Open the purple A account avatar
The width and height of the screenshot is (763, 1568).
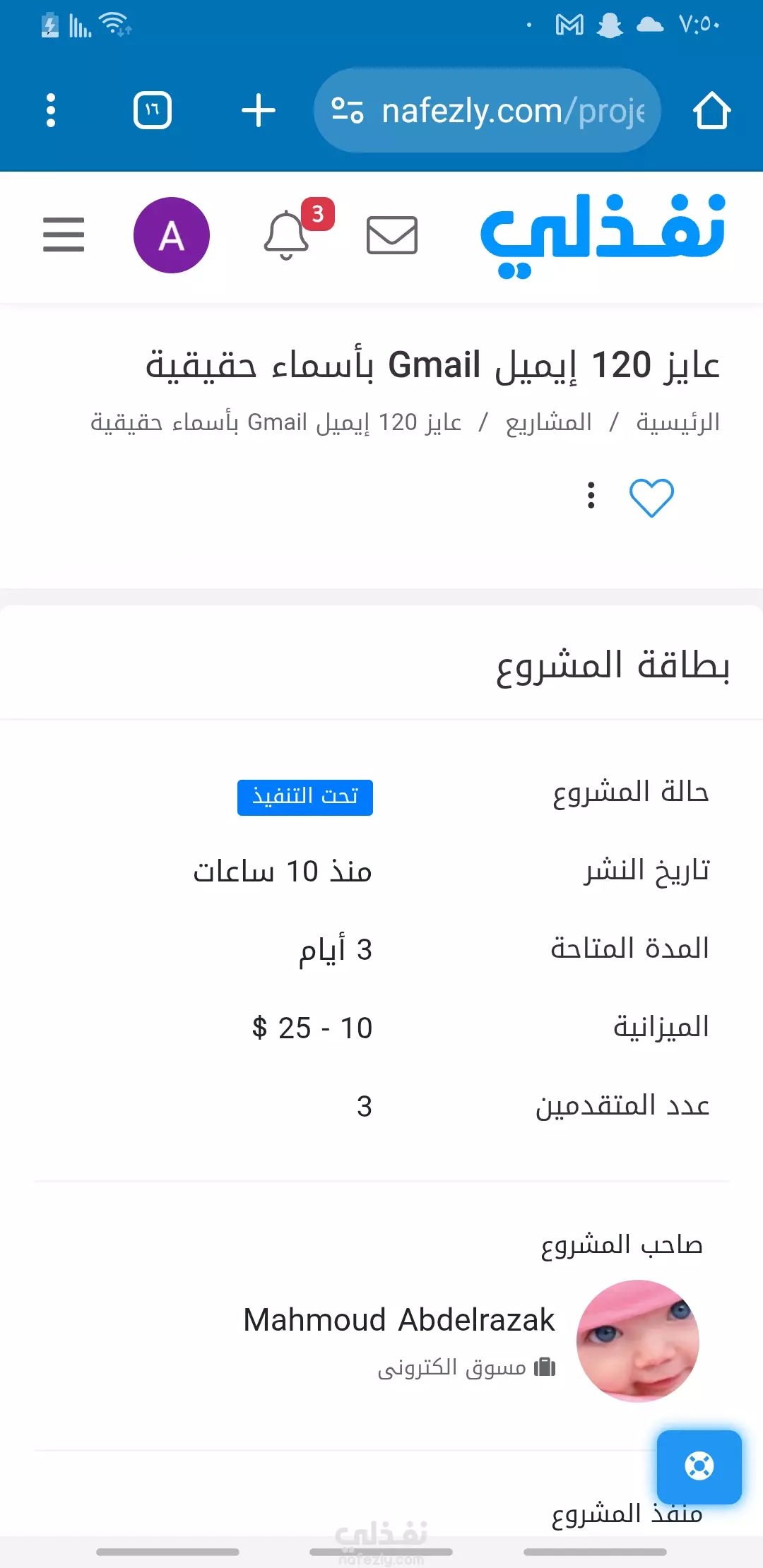172,234
